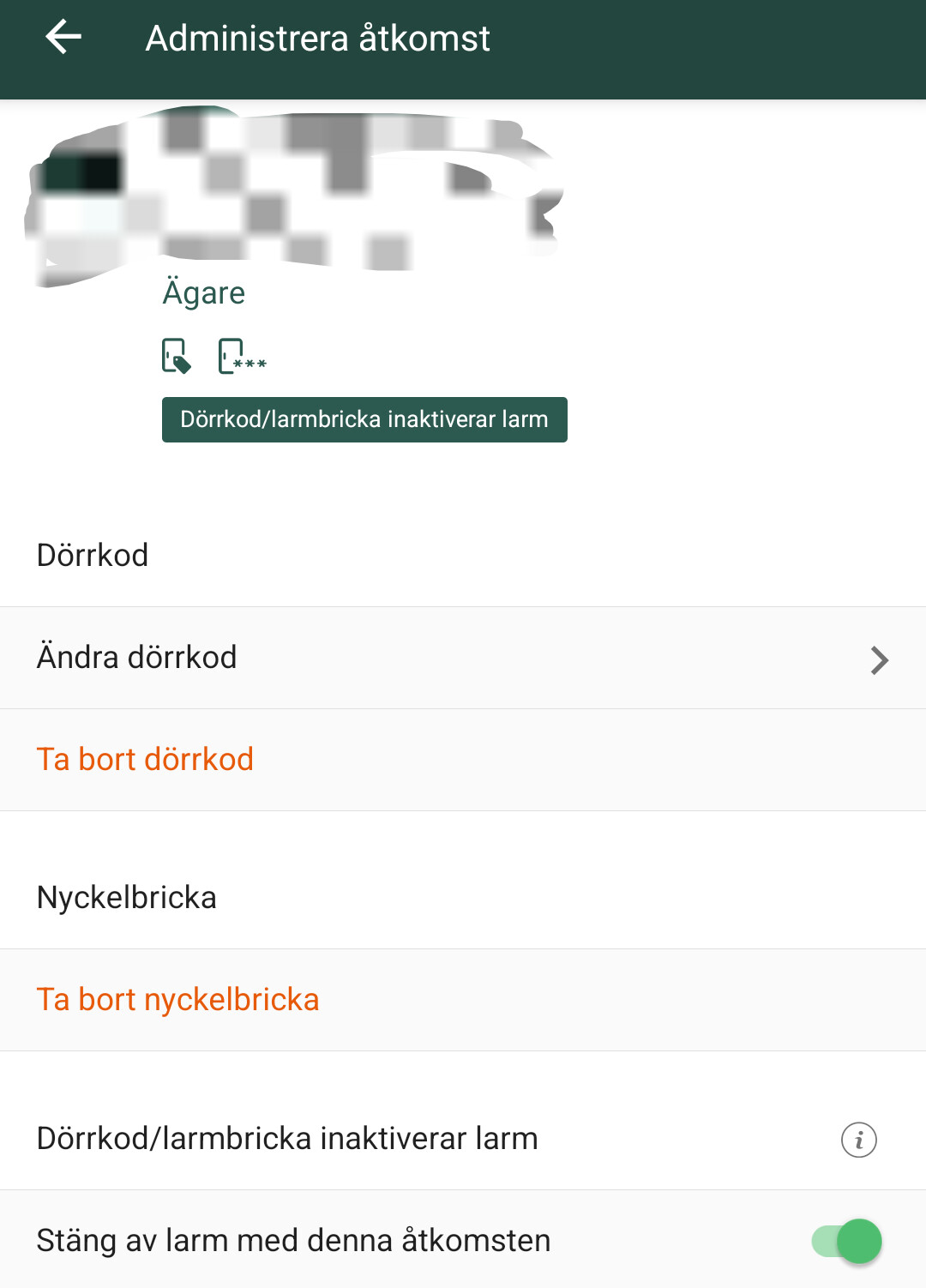The width and height of the screenshot is (926, 1288).
Task: Open info about Dörrkod/larmbricka inaktiverar larm
Action: pos(858,1140)
